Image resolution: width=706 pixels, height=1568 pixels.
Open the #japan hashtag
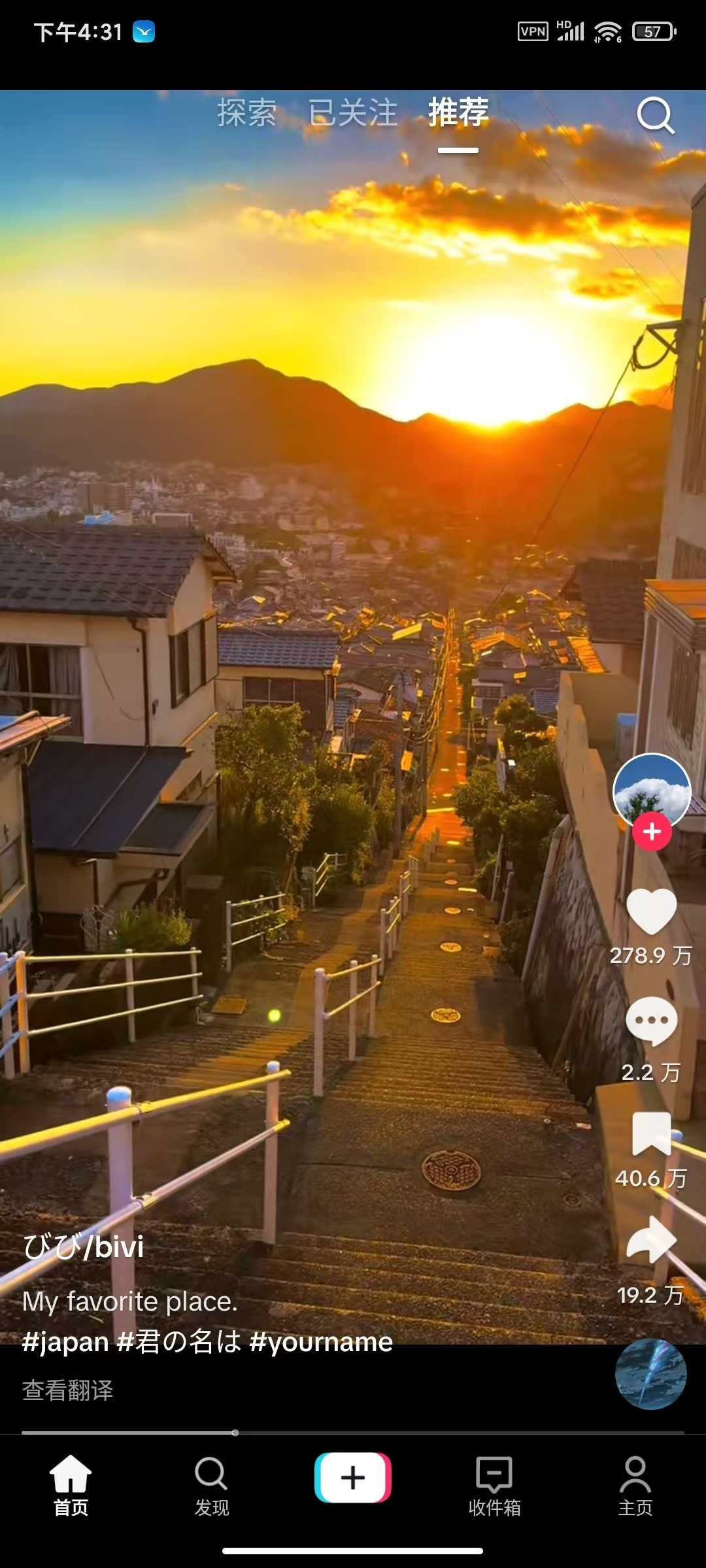(65, 1342)
